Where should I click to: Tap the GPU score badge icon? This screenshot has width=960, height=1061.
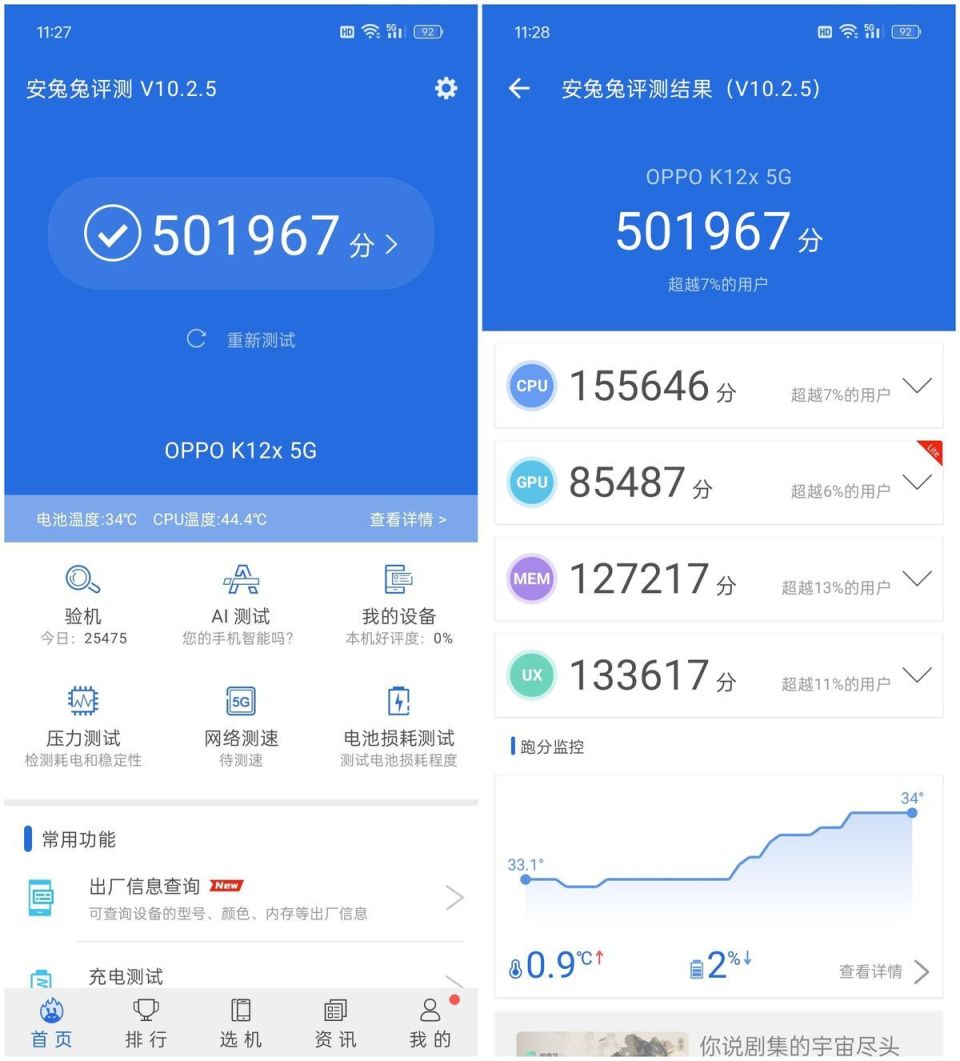pos(531,481)
